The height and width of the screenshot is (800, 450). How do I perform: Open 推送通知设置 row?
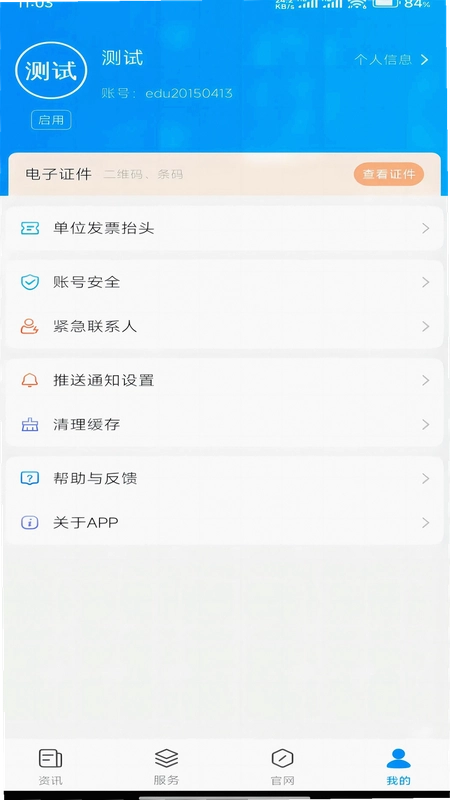[224, 380]
